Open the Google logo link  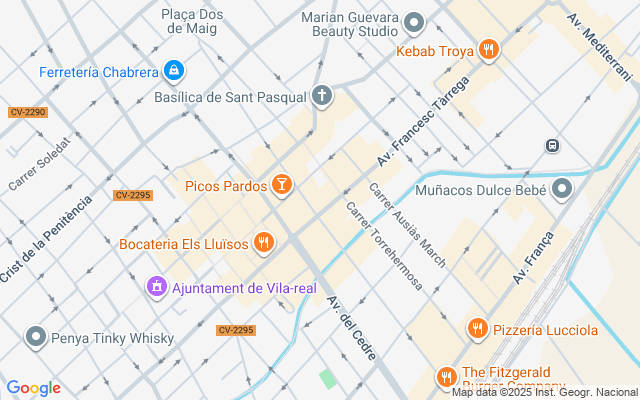point(33,388)
